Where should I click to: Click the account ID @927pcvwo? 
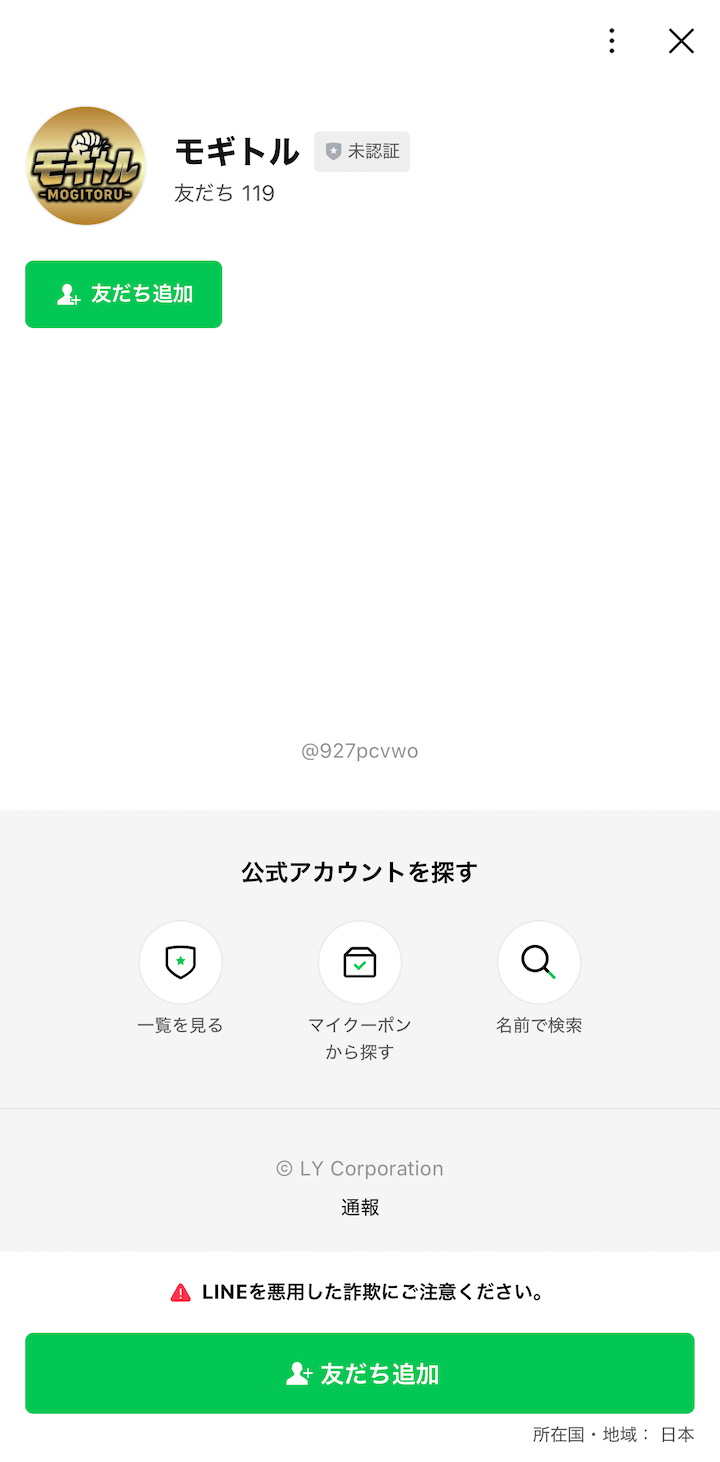pyautogui.click(x=360, y=750)
